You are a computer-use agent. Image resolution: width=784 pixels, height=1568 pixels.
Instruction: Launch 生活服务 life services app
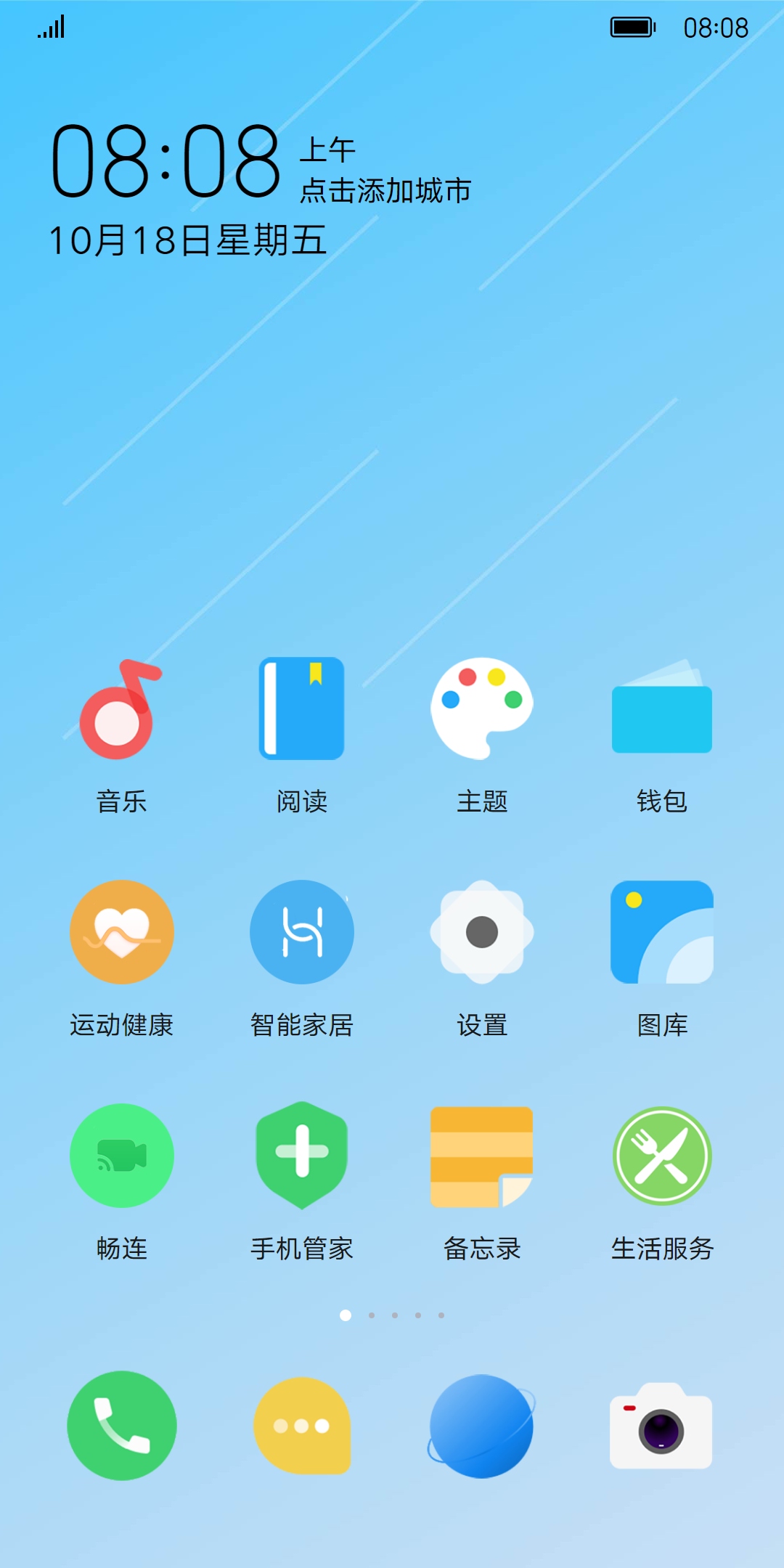[661, 1156]
